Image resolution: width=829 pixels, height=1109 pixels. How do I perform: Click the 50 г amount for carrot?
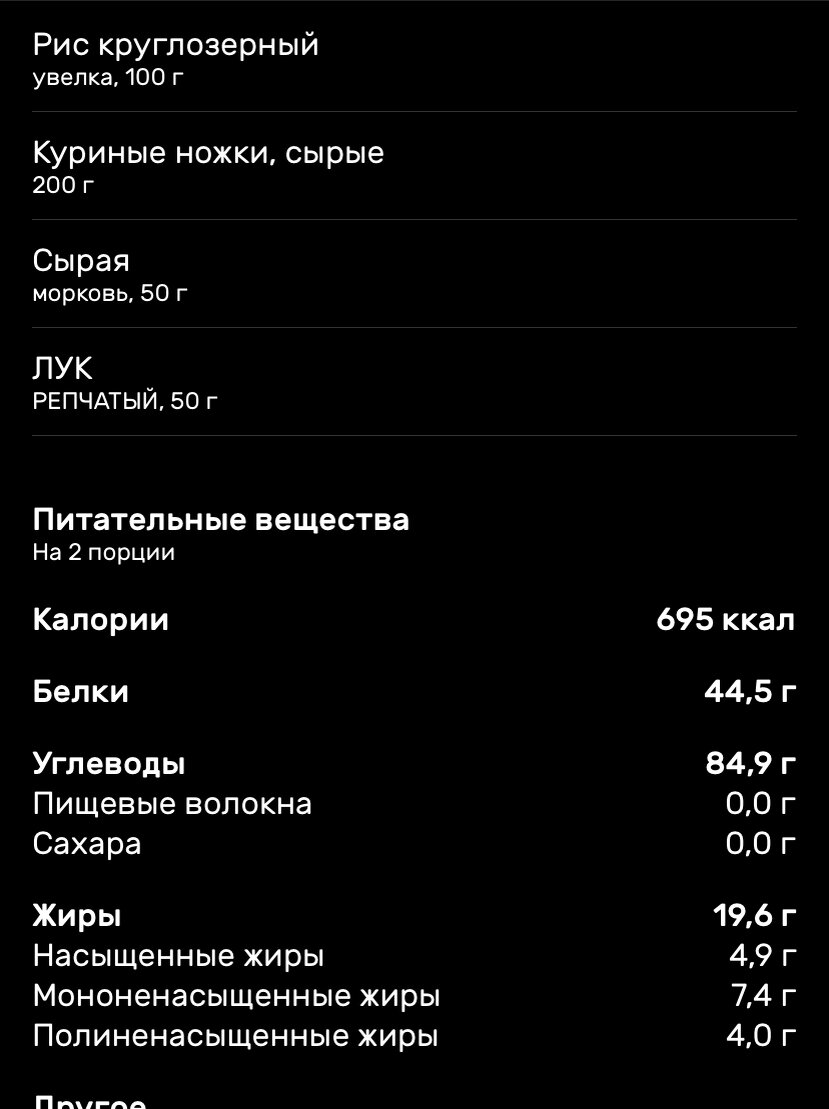(110, 292)
